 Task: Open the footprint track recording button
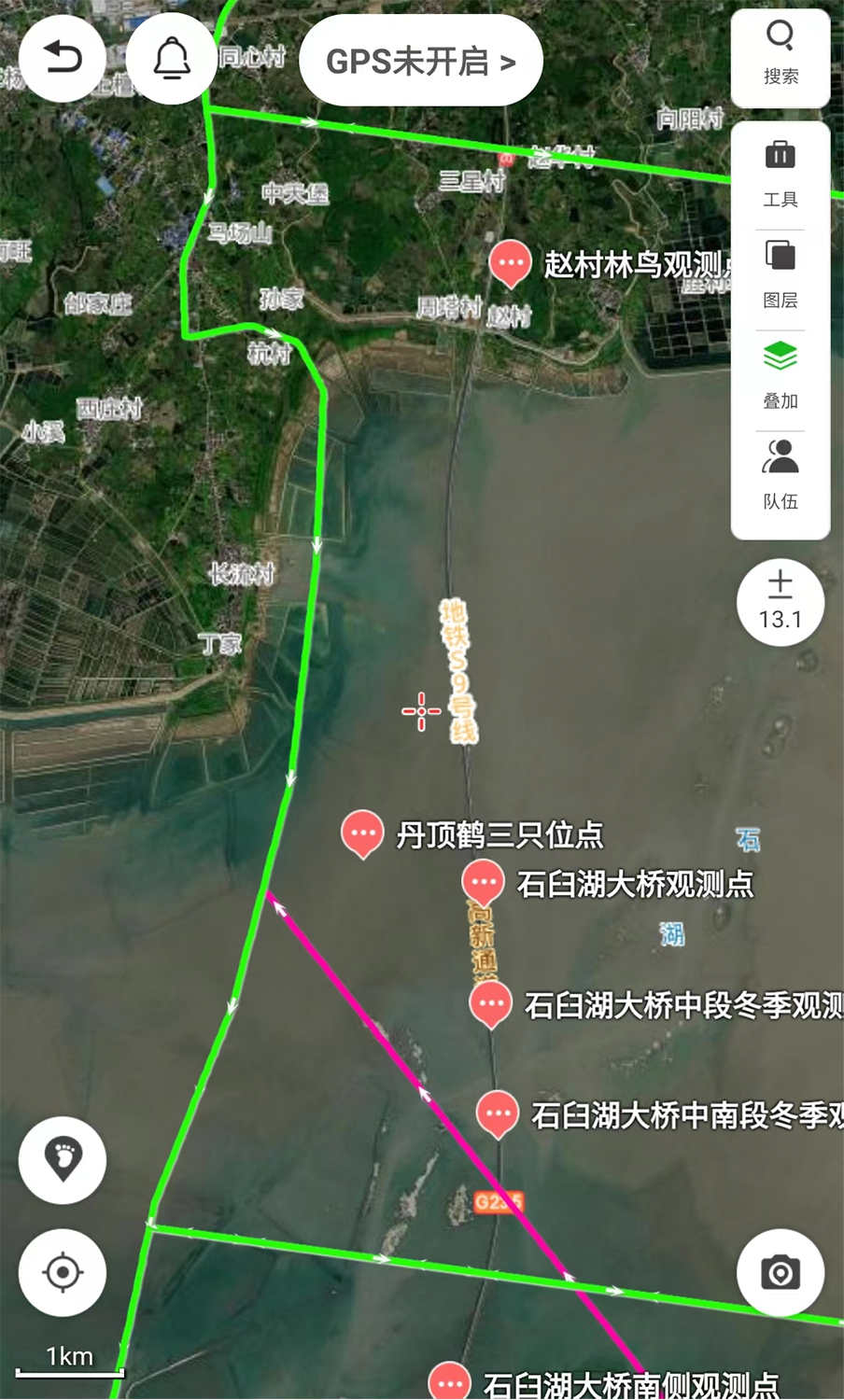63,1160
